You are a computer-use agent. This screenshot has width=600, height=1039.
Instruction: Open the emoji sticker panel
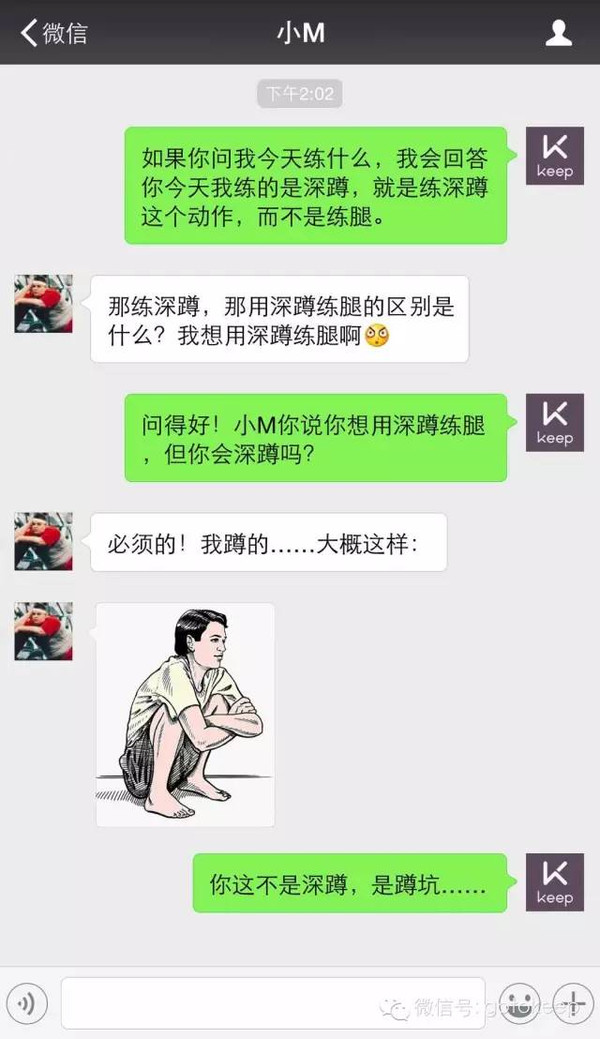pyautogui.click(x=519, y=1002)
